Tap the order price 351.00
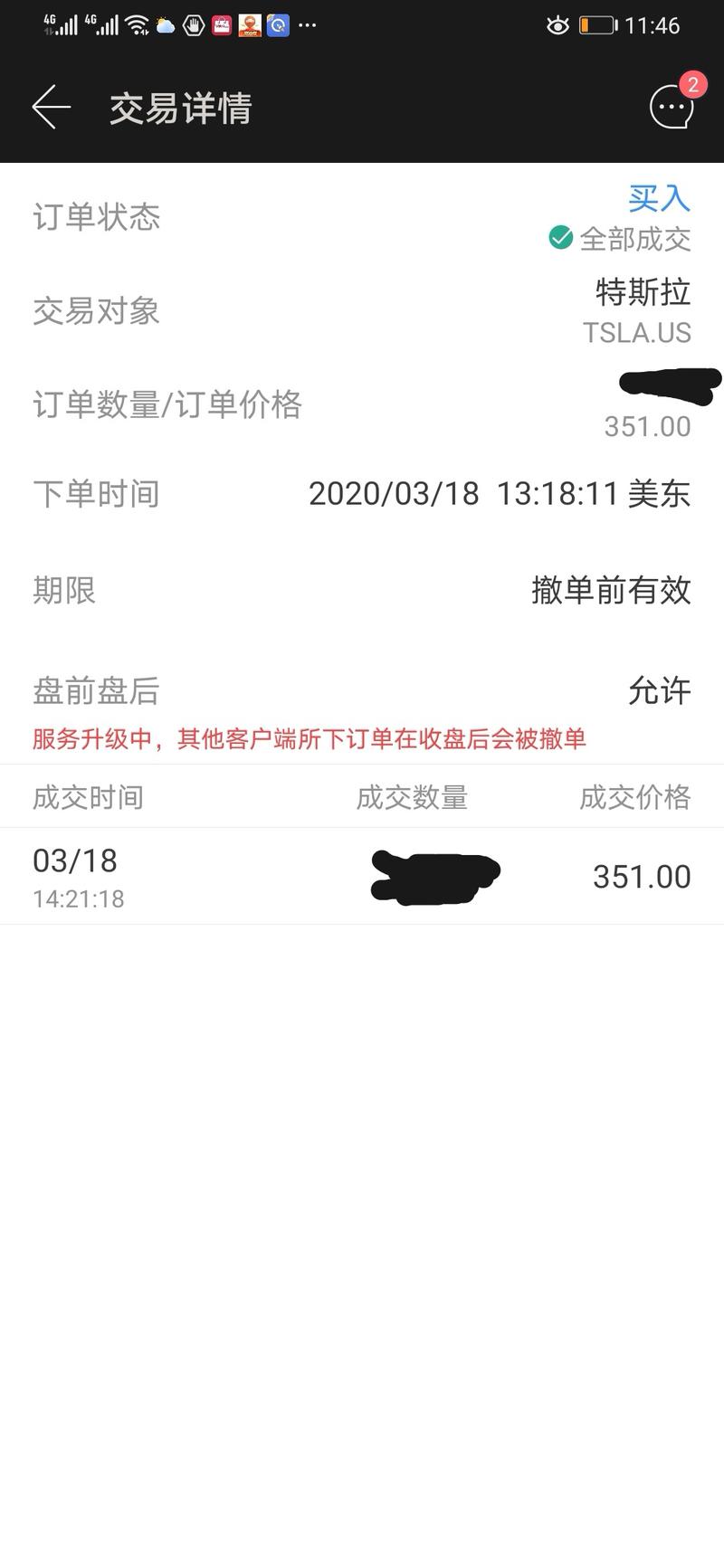The width and height of the screenshot is (724, 1568). pyautogui.click(x=647, y=425)
